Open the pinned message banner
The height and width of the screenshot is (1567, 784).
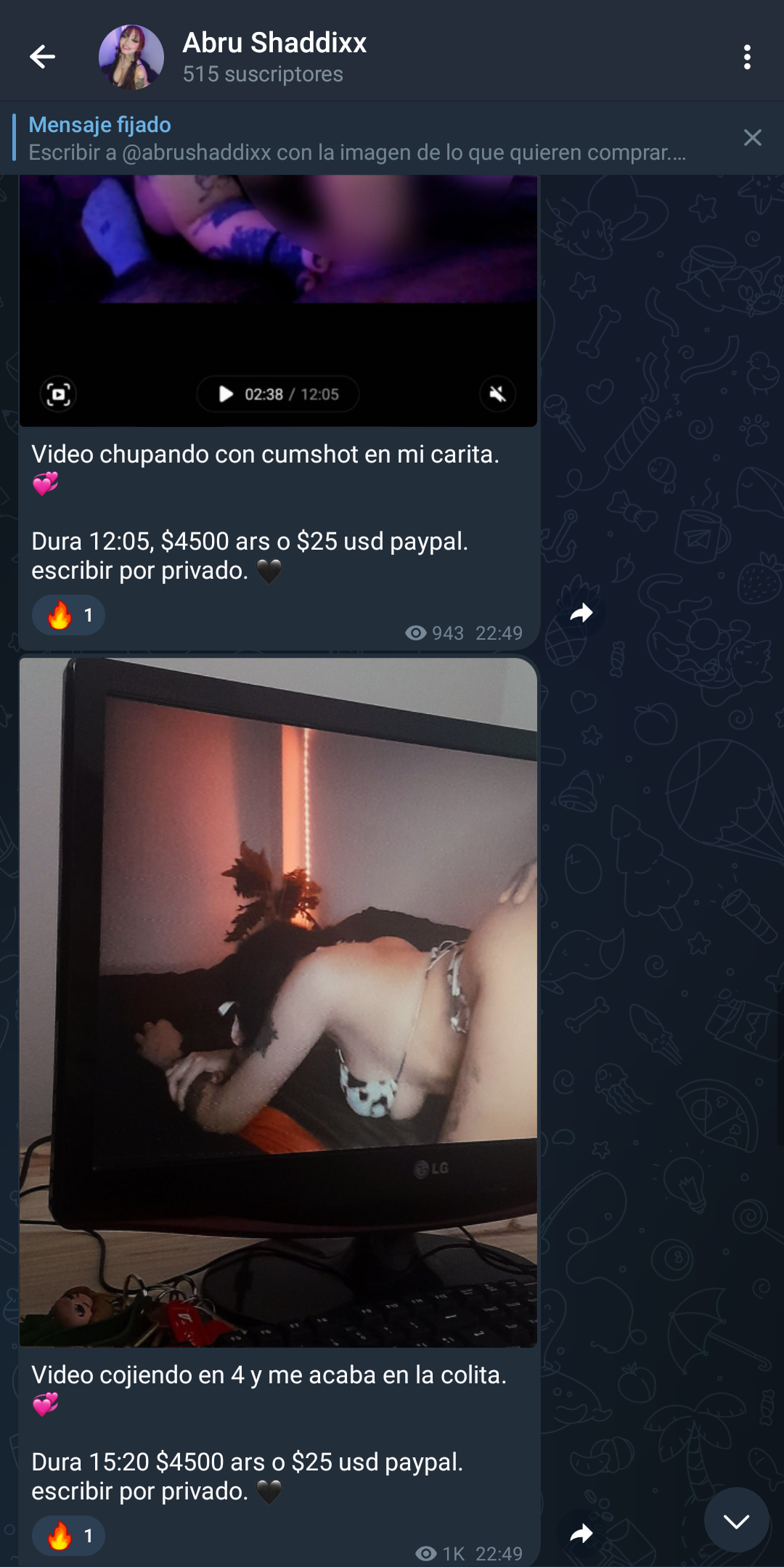coord(356,138)
